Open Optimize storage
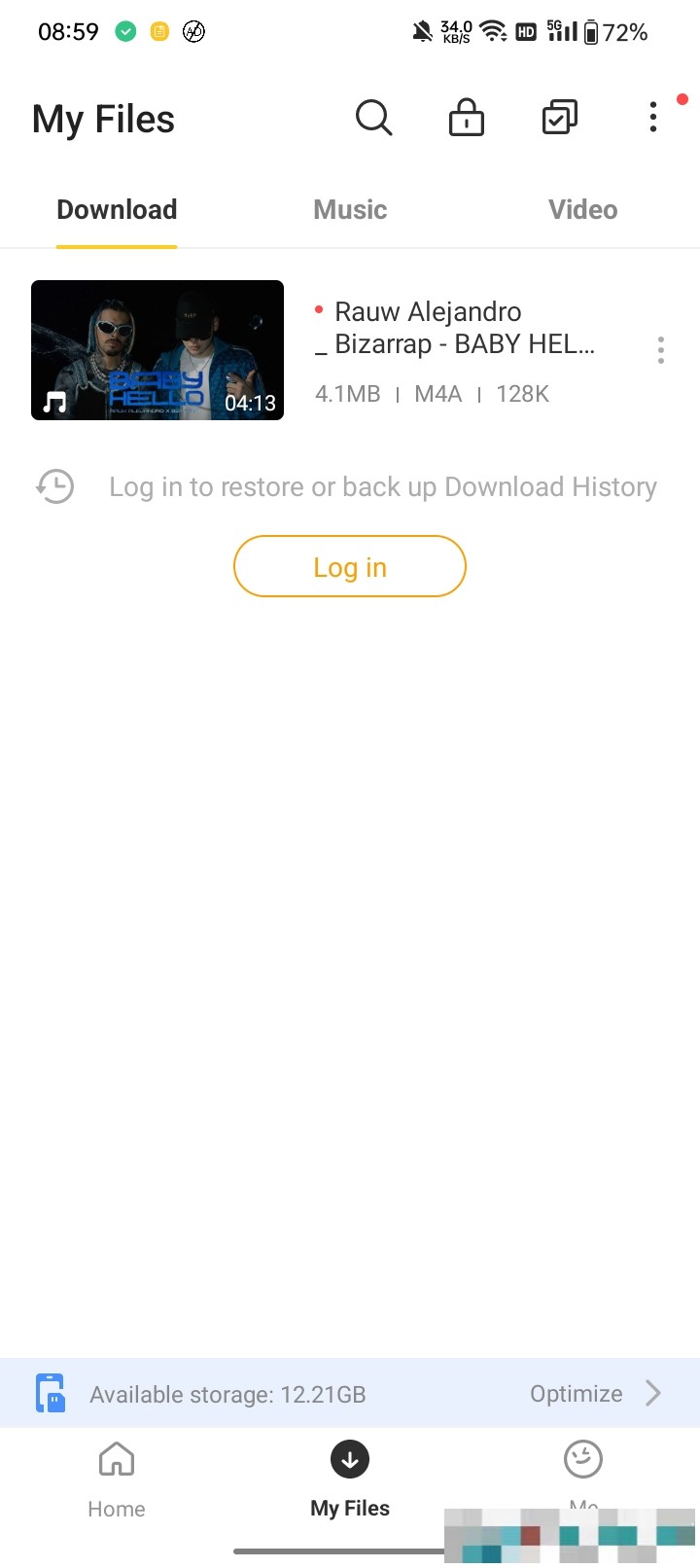The width and height of the screenshot is (700, 1568). [x=594, y=1394]
